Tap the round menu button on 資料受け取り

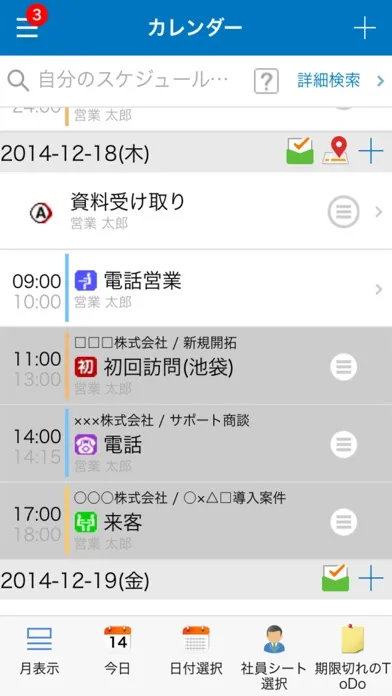(343, 212)
